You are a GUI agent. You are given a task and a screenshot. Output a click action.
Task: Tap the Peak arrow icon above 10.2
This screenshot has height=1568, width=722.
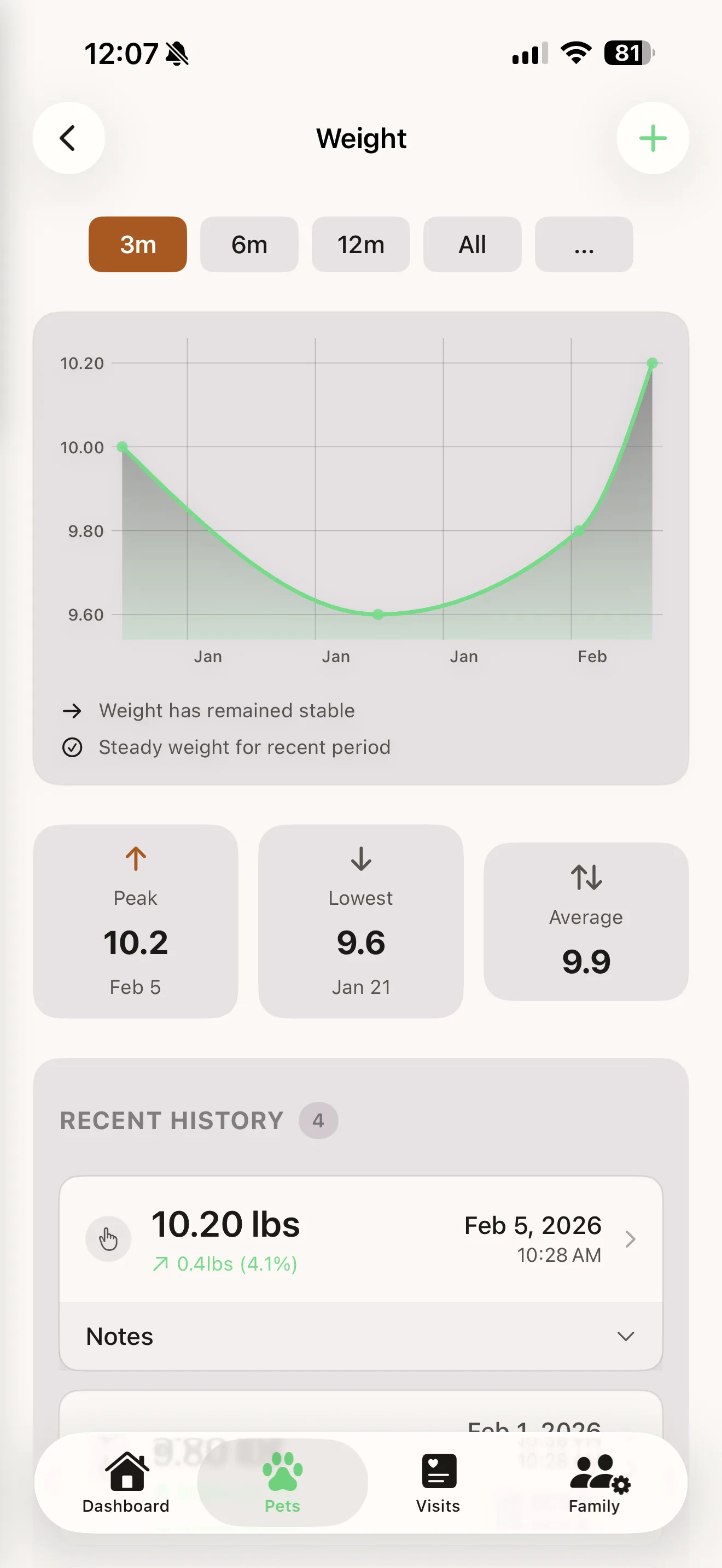pyautogui.click(x=135, y=858)
